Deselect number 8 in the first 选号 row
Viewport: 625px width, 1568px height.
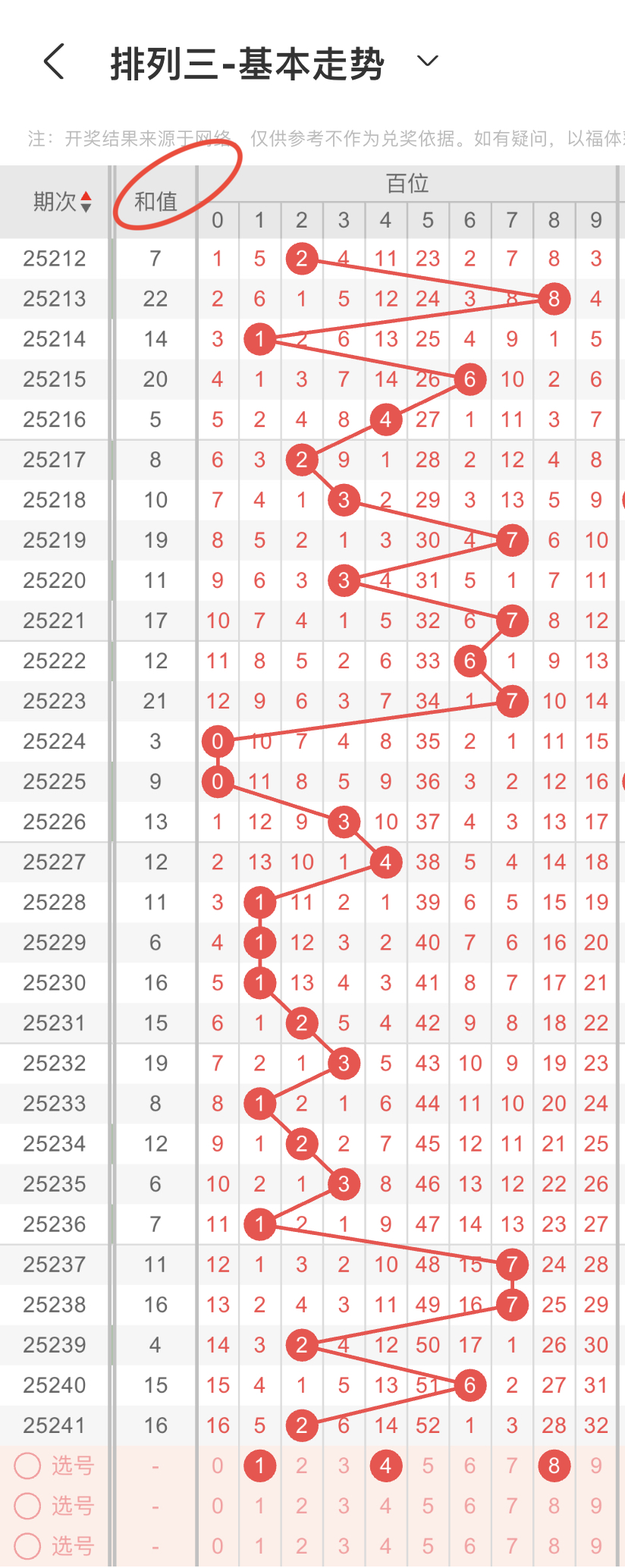554,1466
